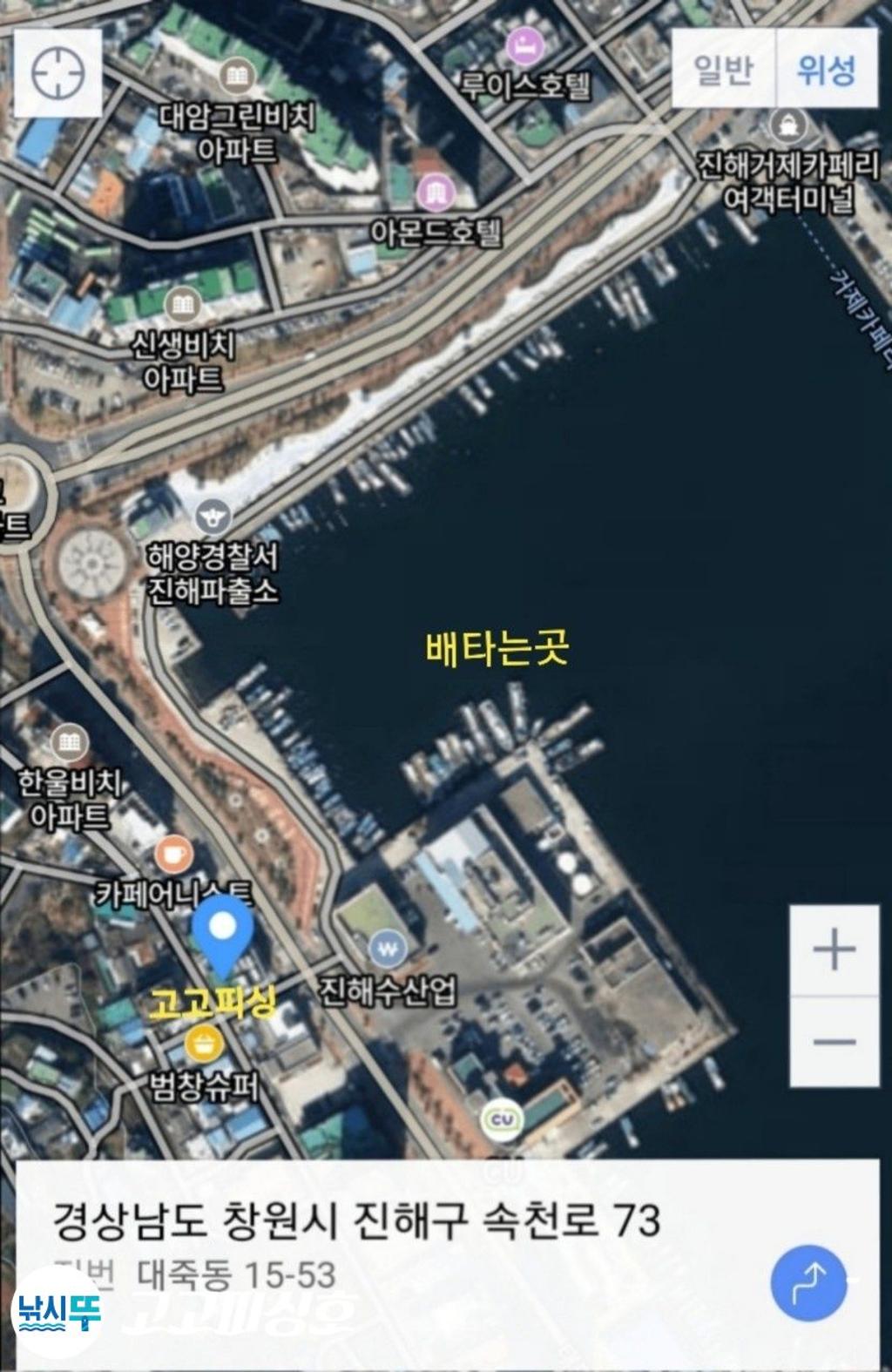Viewport: 892px width, 1372px height.
Task: Click the 루이스호텔 hotel bed icon
Action: click(524, 44)
